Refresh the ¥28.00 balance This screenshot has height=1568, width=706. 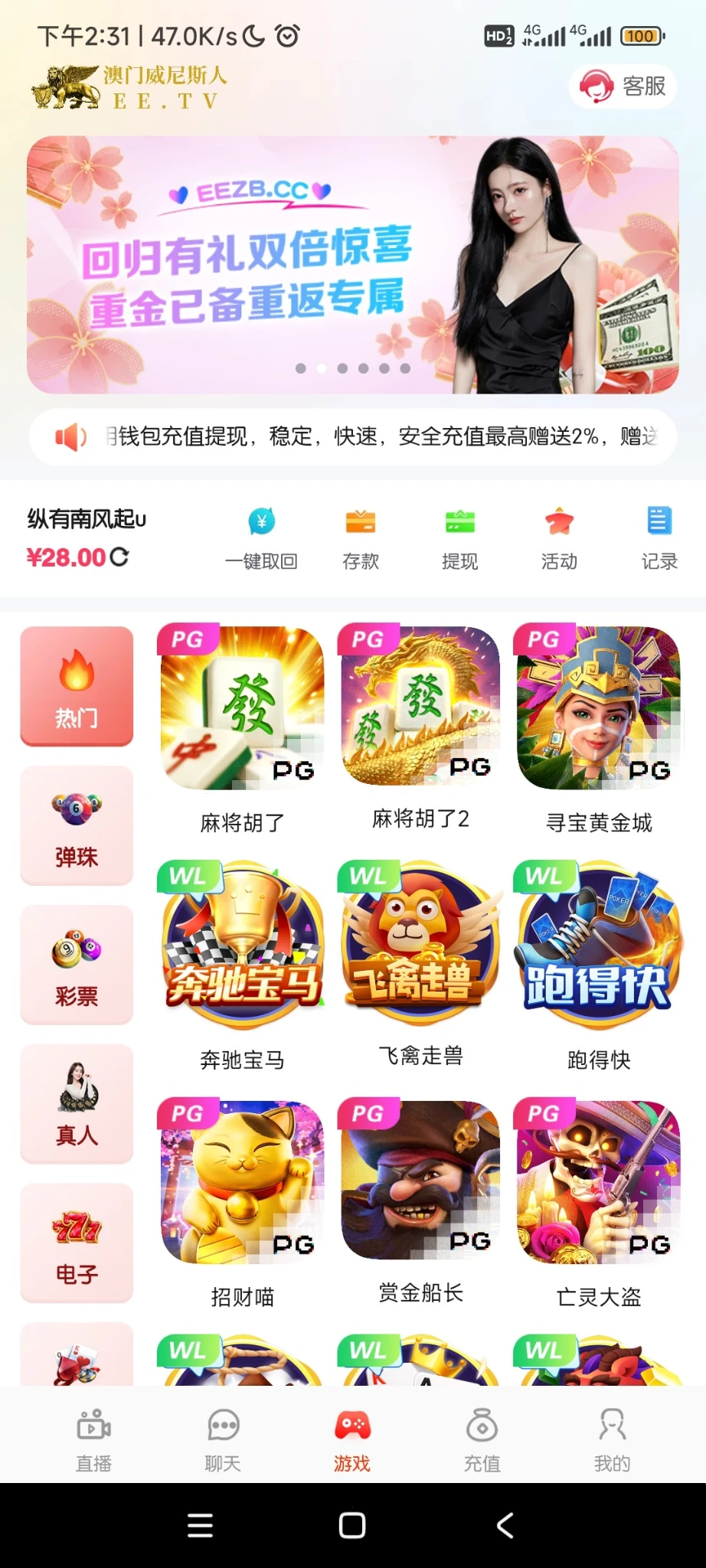pyautogui.click(x=119, y=557)
